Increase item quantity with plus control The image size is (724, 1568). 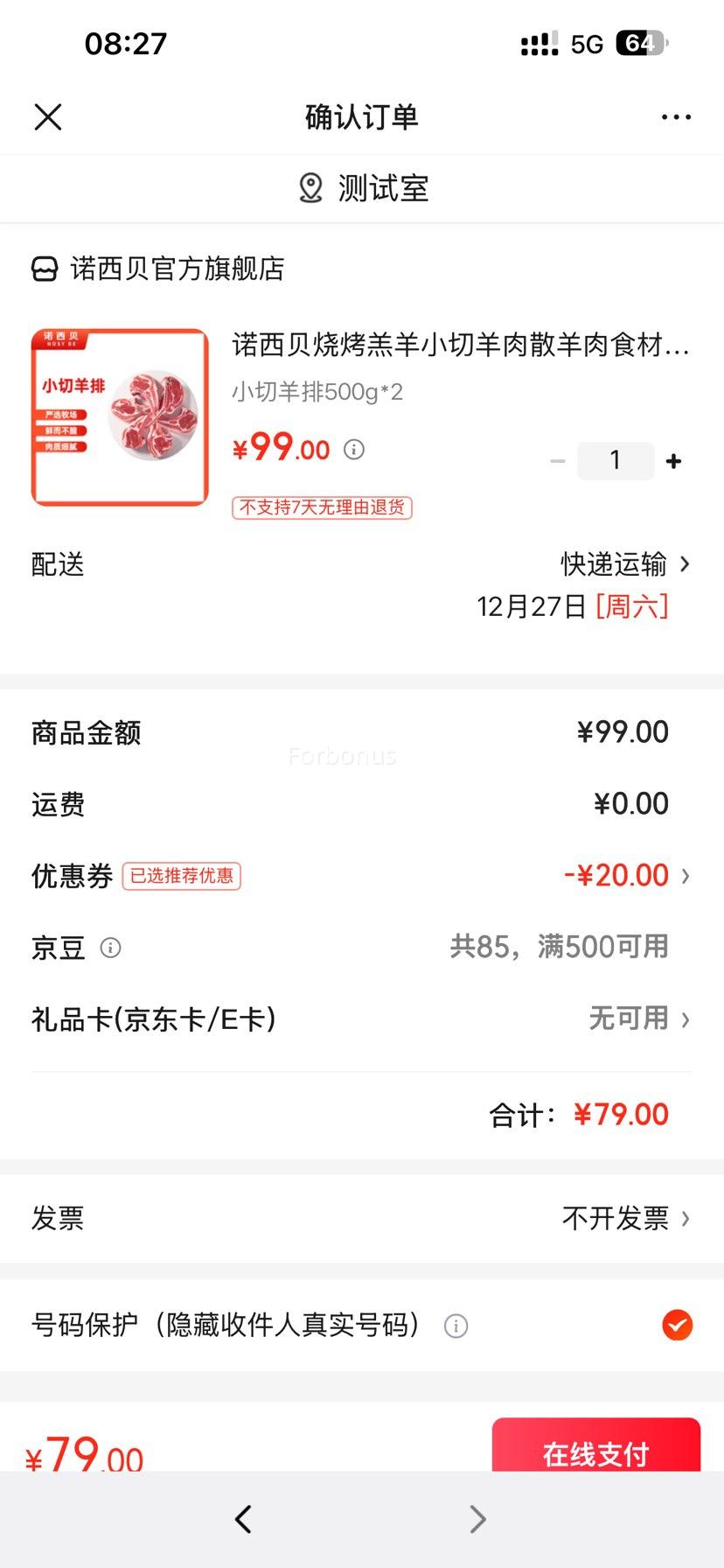coord(672,460)
